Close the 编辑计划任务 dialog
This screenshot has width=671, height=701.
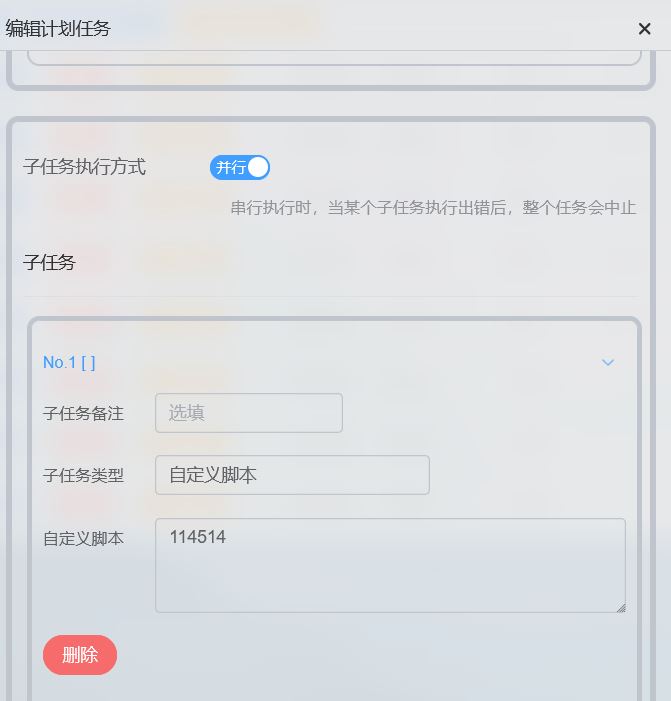pos(644,29)
